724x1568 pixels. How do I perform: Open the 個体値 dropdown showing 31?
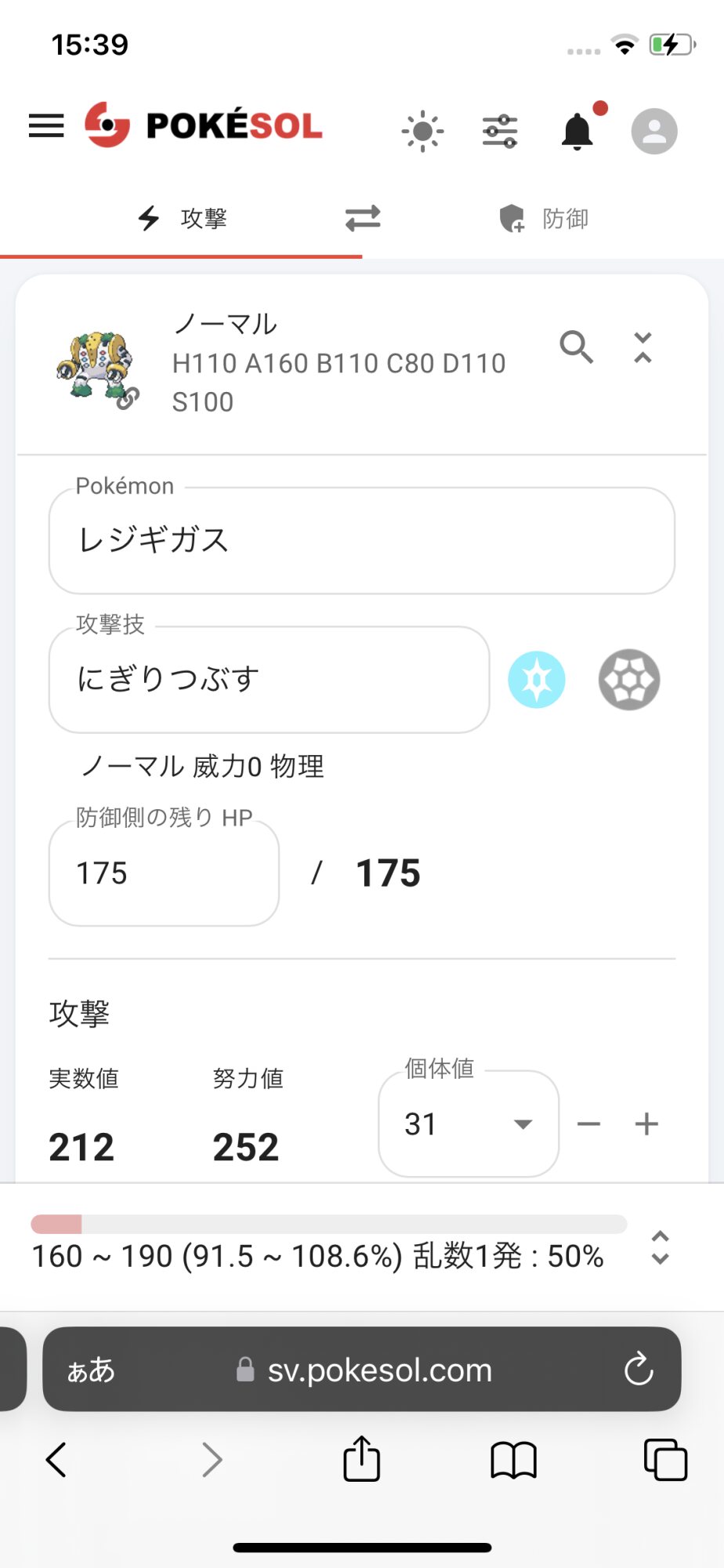468,1123
